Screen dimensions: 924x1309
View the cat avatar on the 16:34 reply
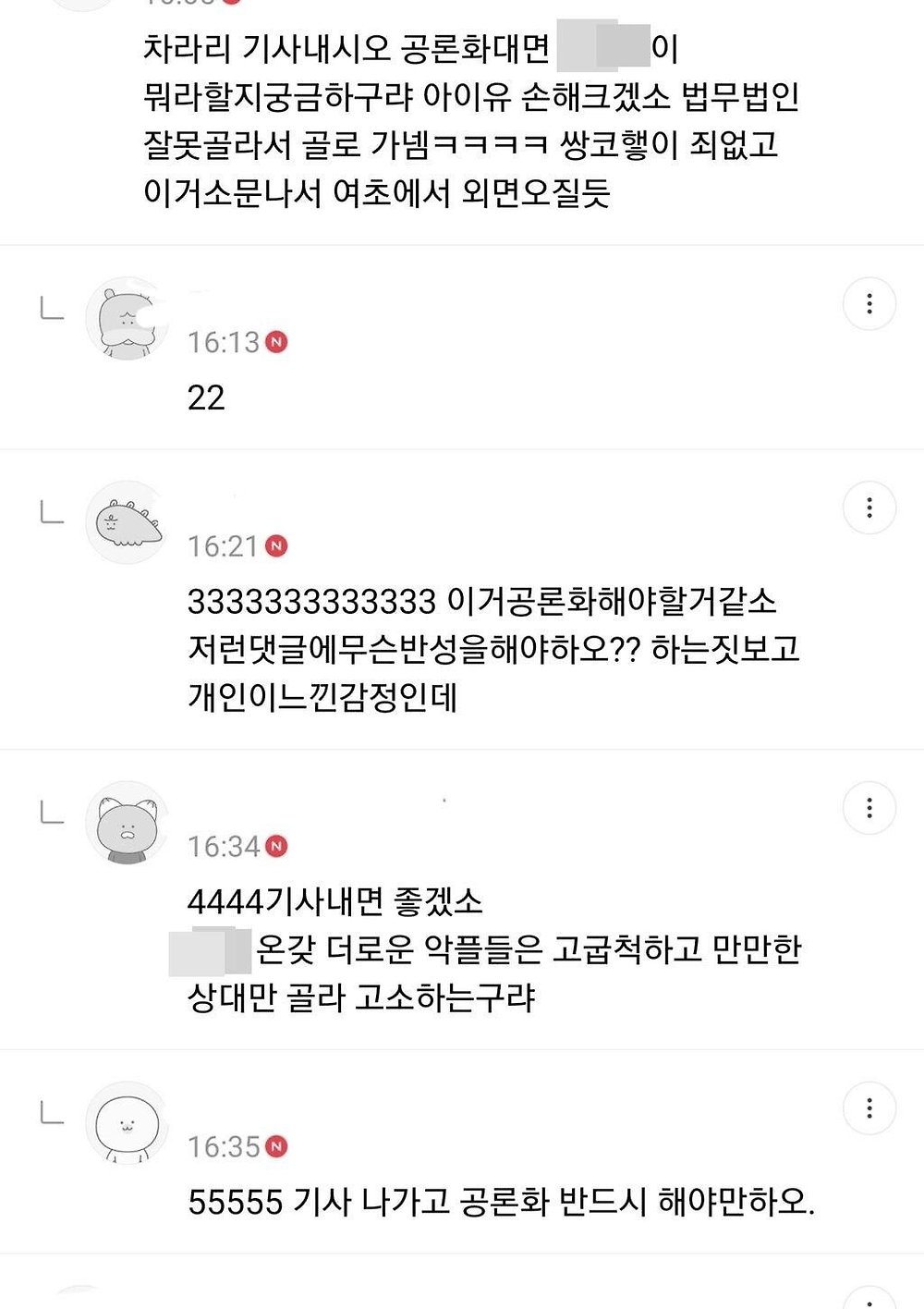point(128,824)
